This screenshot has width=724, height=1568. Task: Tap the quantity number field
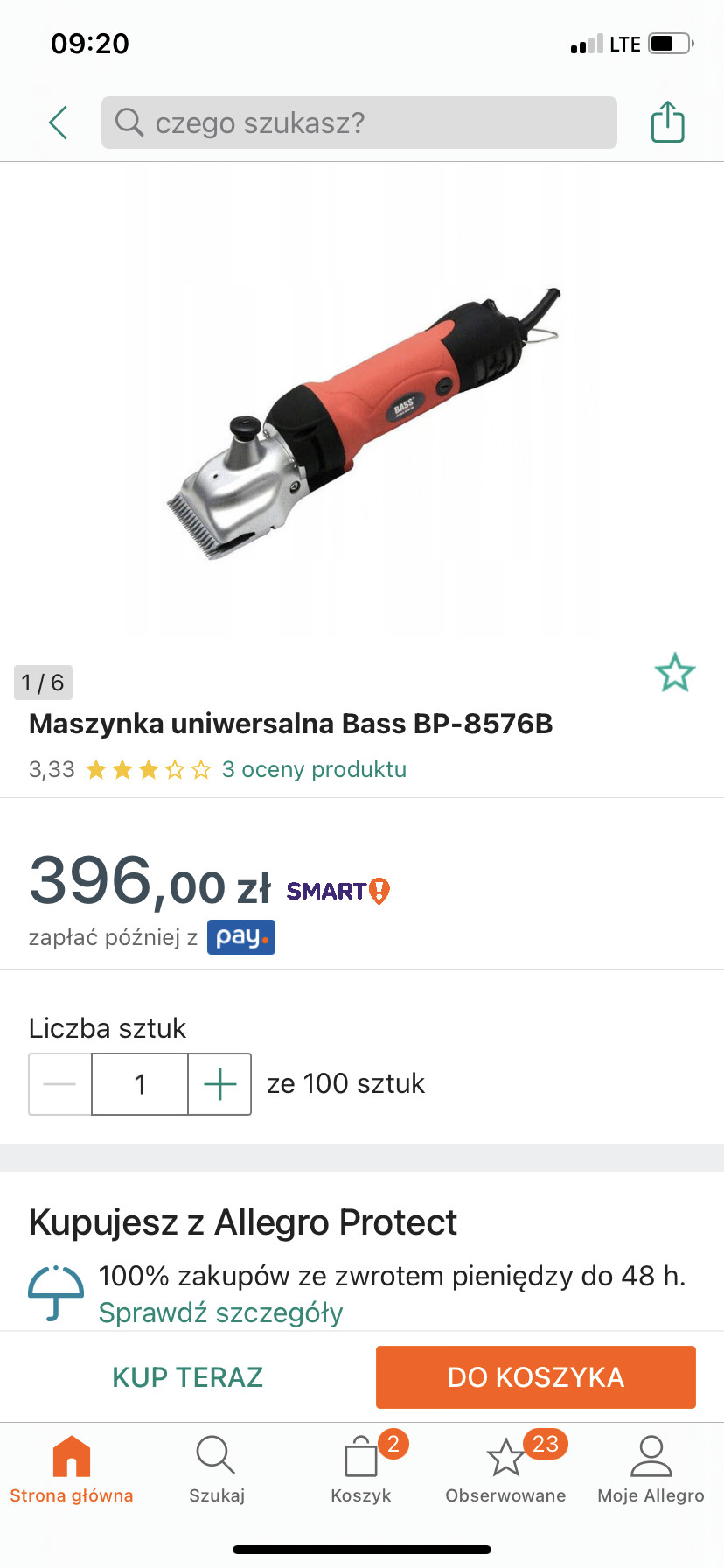tap(140, 1084)
